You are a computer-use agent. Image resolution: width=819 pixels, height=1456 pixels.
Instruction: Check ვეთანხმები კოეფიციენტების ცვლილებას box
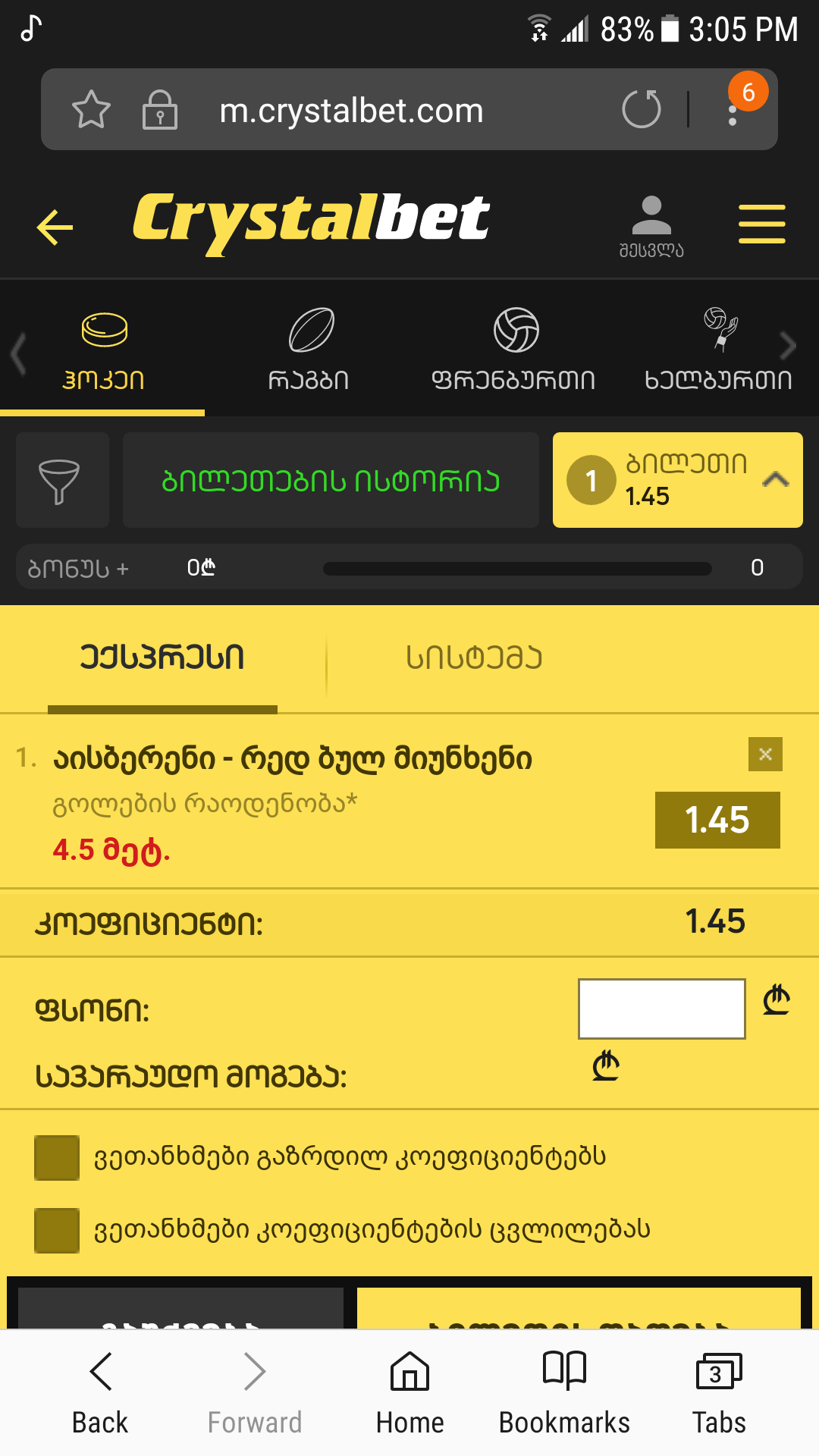coord(57,1230)
